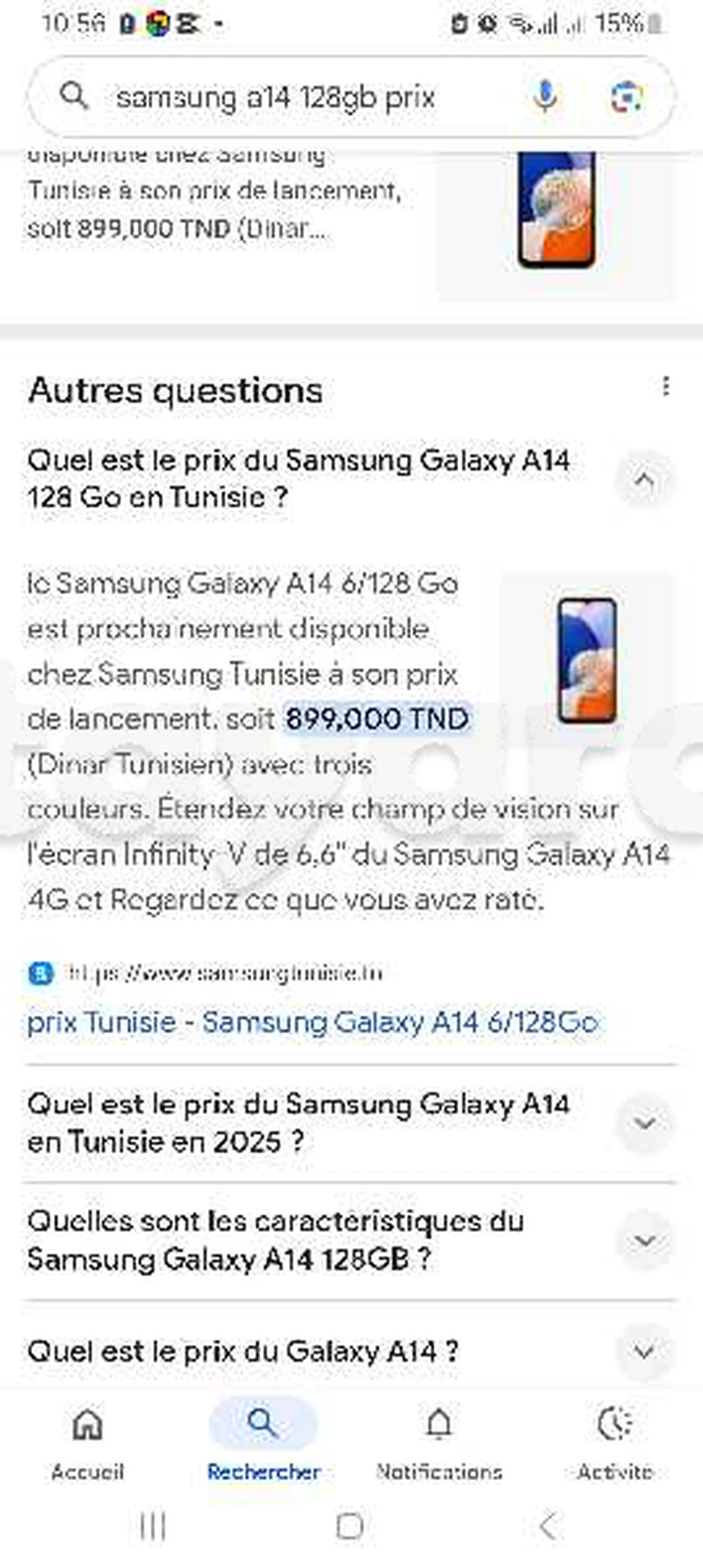Expand the A14 price in Tunisie 2025 question
The width and height of the screenshot is (703, 1568).
pos(644,1123)
